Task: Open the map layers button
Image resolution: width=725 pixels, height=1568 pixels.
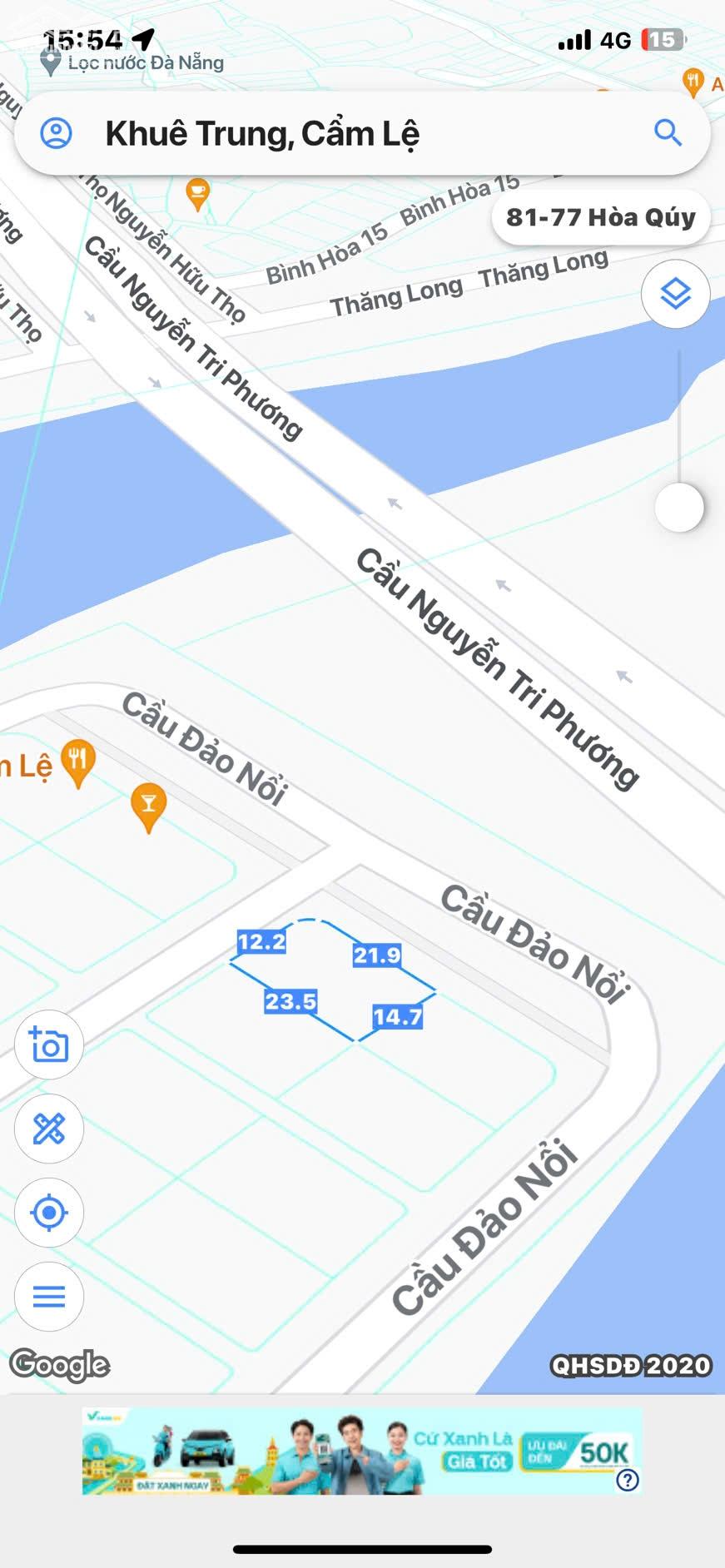Action: tap(675, 294)
